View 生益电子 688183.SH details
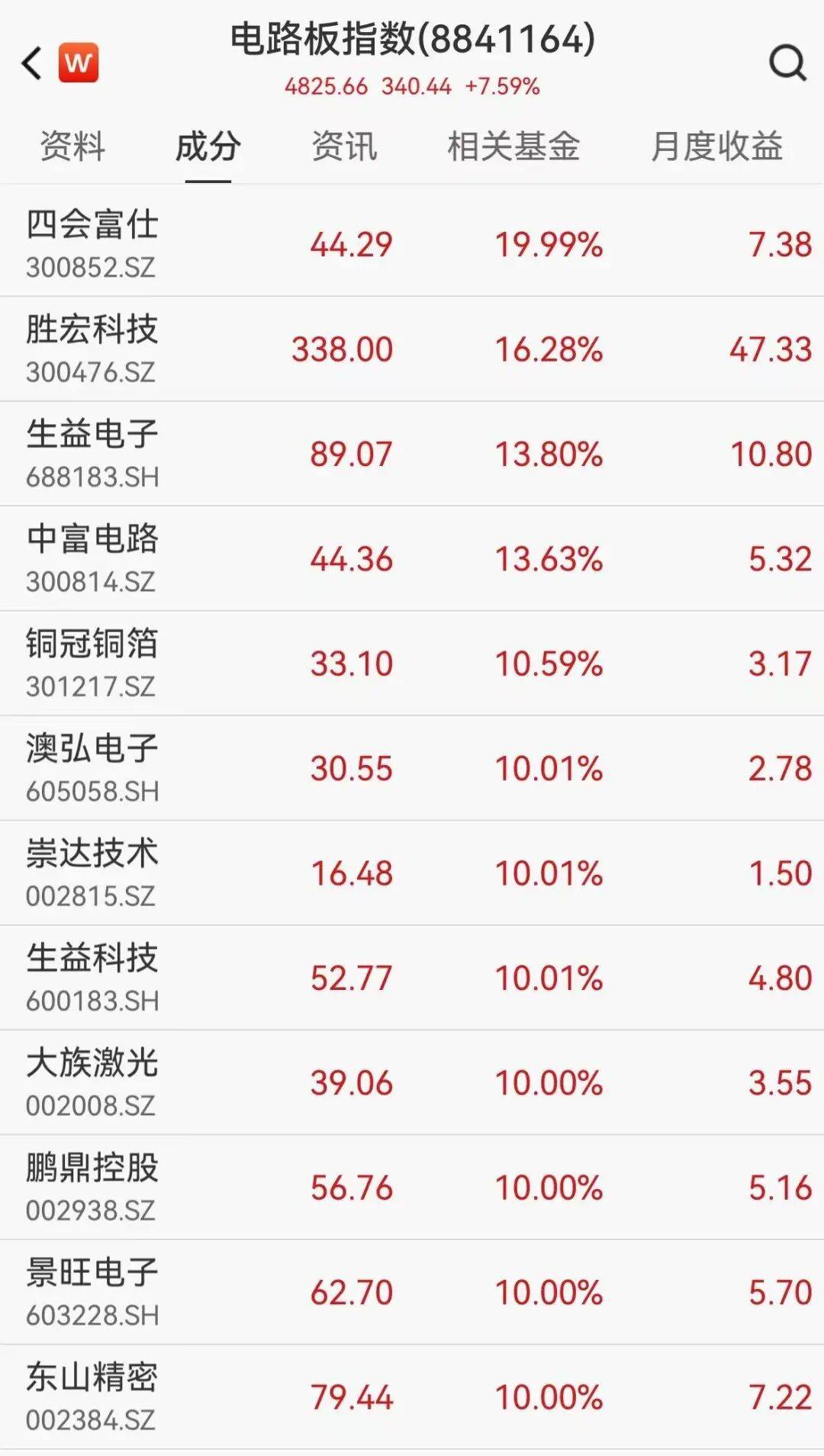Image resolution: width=824 pixels, height=1456 pixels. (412, 454)
